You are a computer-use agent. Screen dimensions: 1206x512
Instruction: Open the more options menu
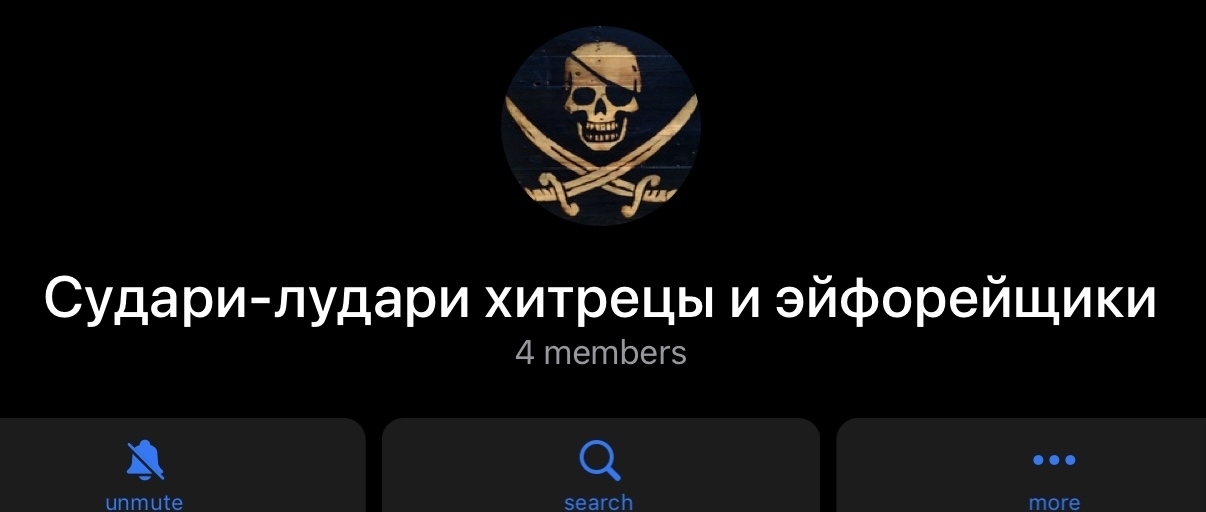coord(1054,470)
